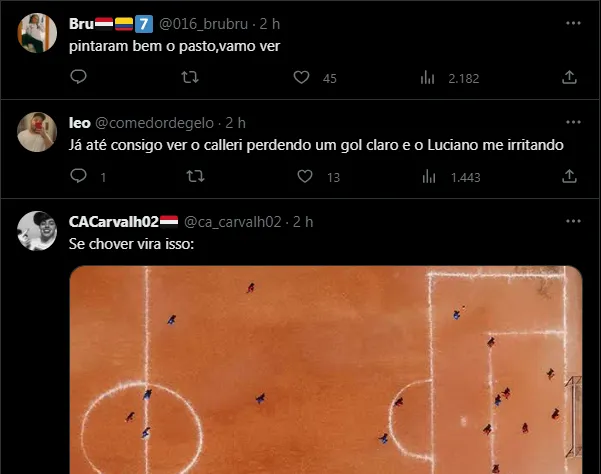Share Bru's tweet
Screen dimensions: 601x474
[569, 77]
